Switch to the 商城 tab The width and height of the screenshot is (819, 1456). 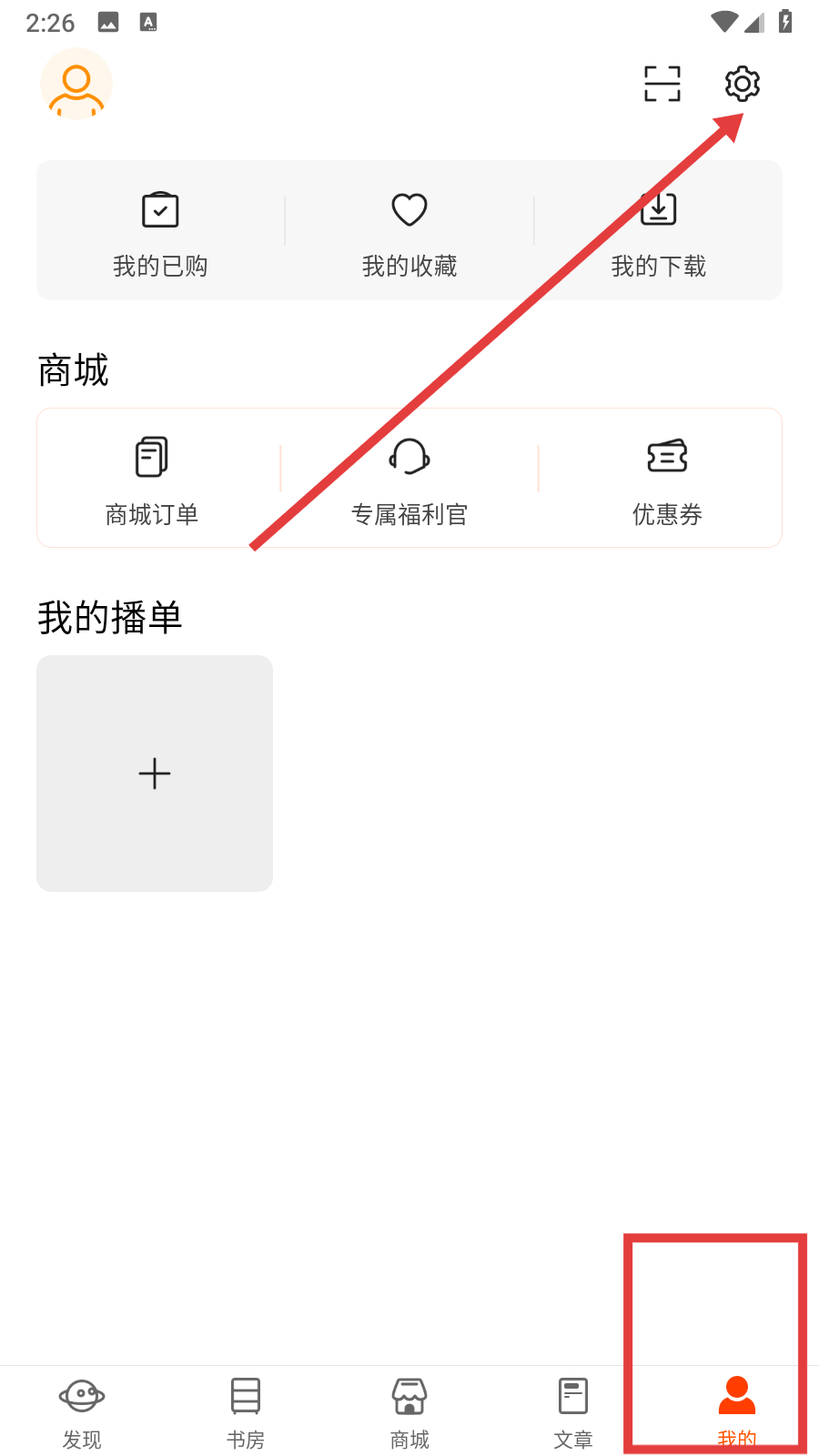(409, 1410)
